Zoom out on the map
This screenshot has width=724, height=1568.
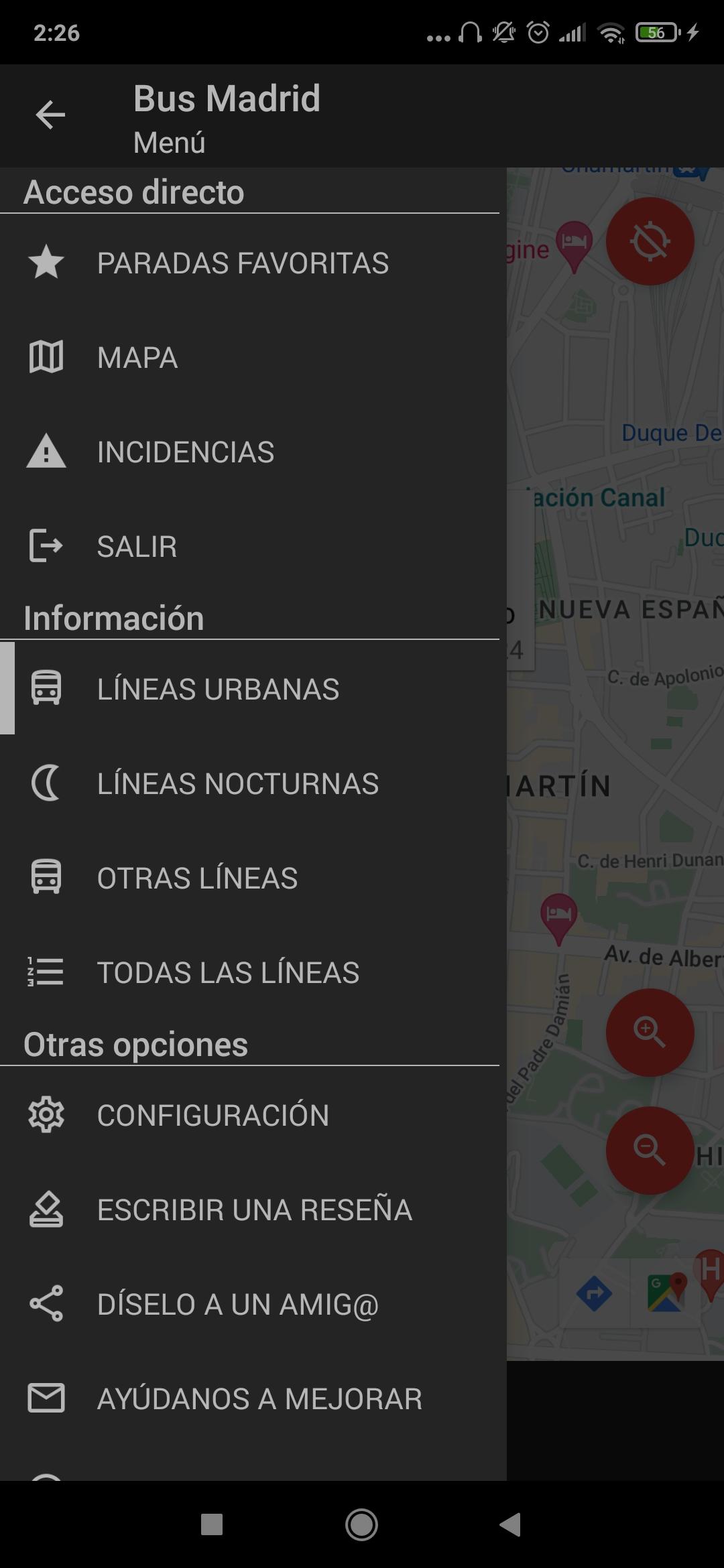[x=650, y=1150]
